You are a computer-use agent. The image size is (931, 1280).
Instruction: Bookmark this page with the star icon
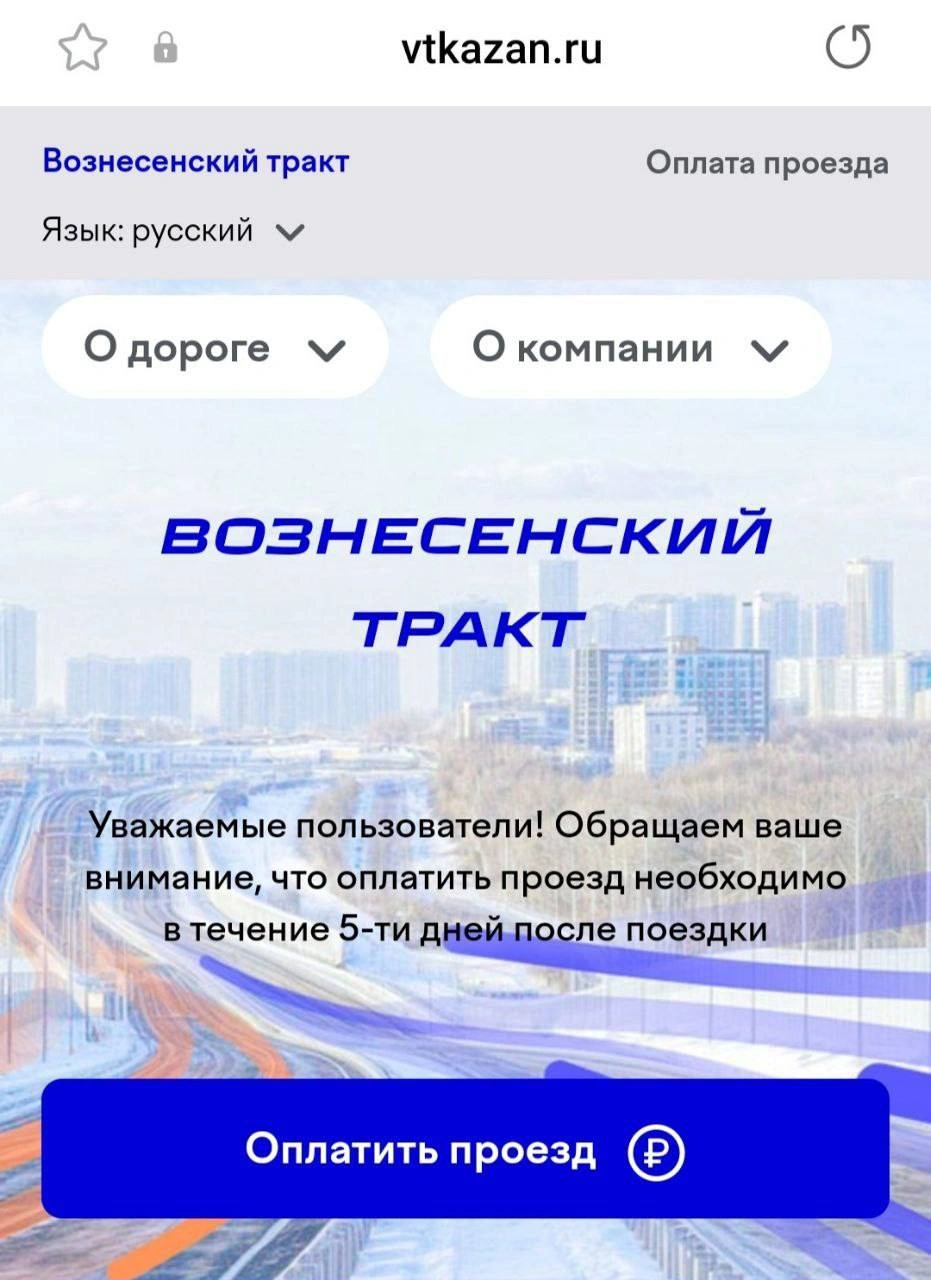[x=82, y=49]
